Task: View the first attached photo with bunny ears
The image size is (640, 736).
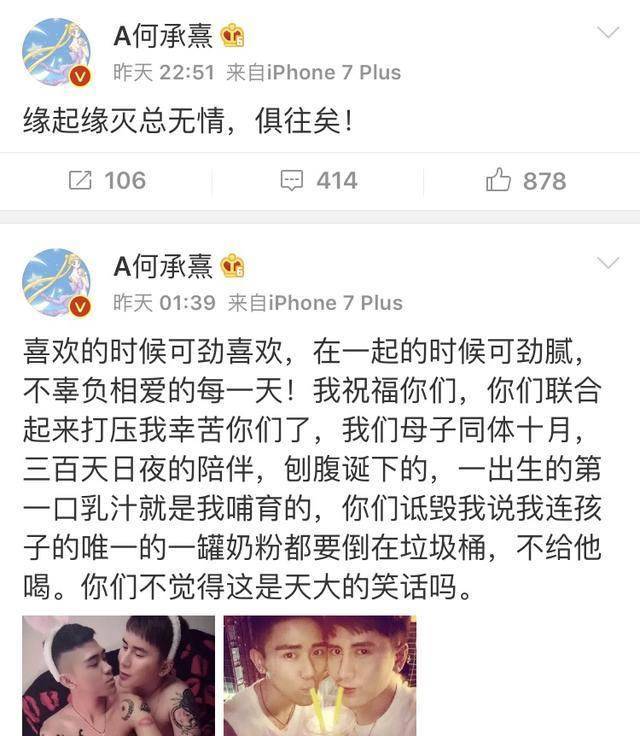Action: (118, 675)
